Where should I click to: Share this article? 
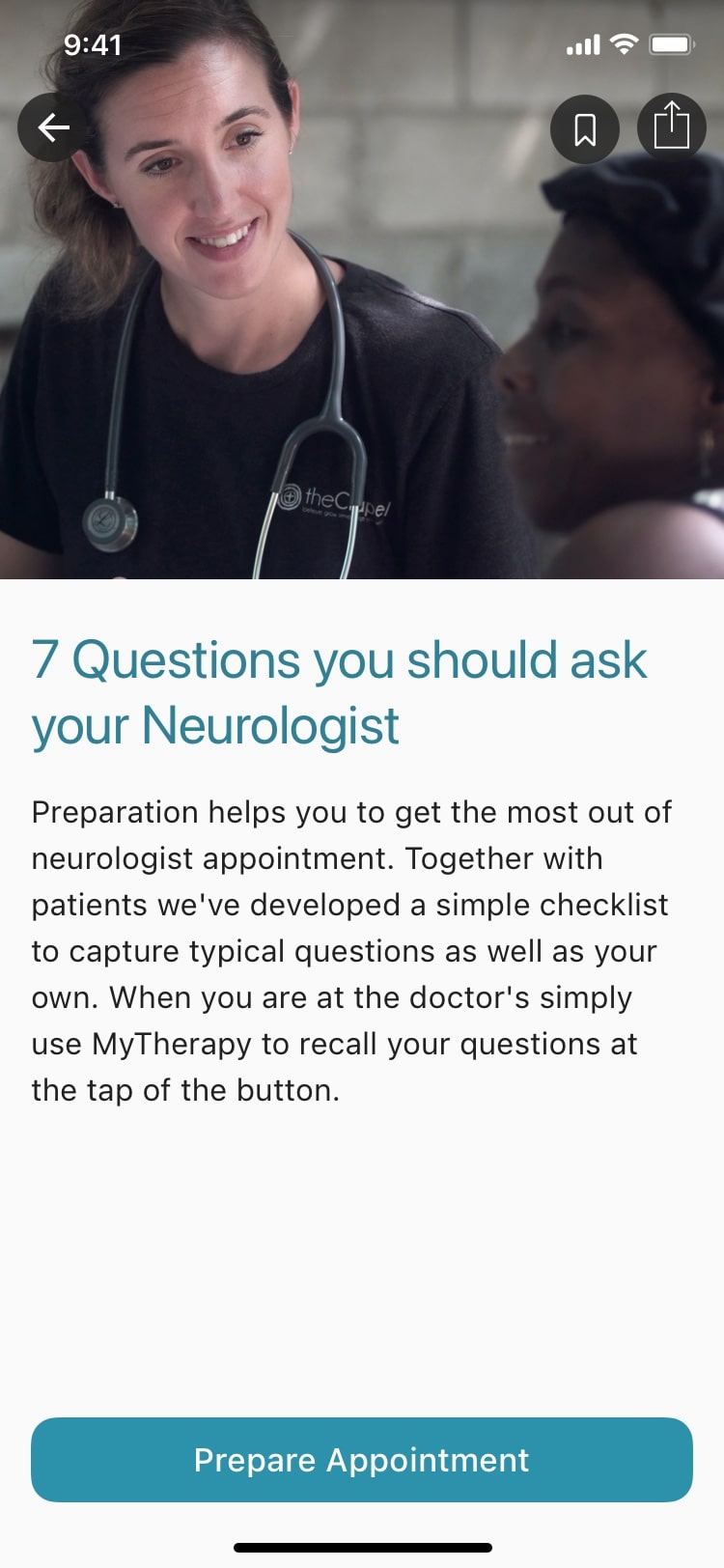tap(671, 126)
